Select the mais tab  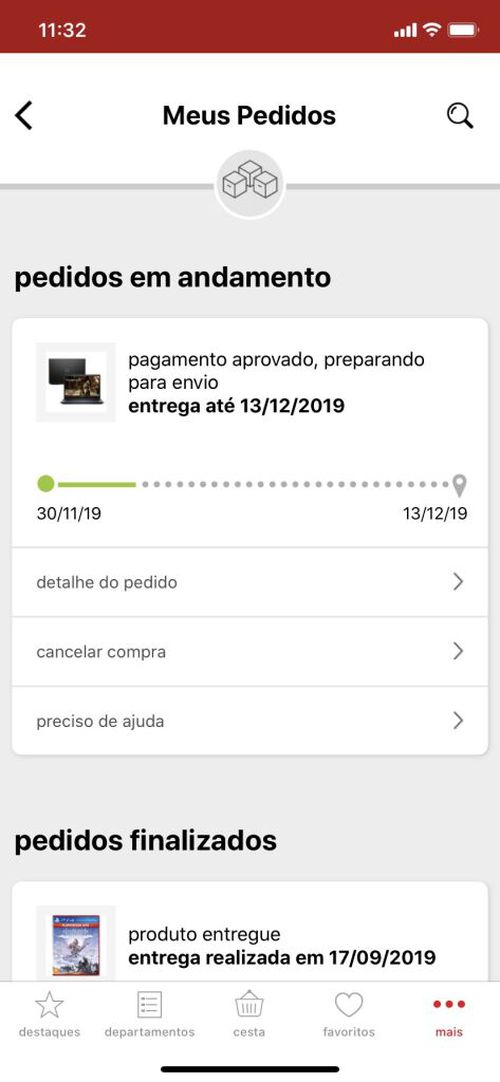point(449,1014)
